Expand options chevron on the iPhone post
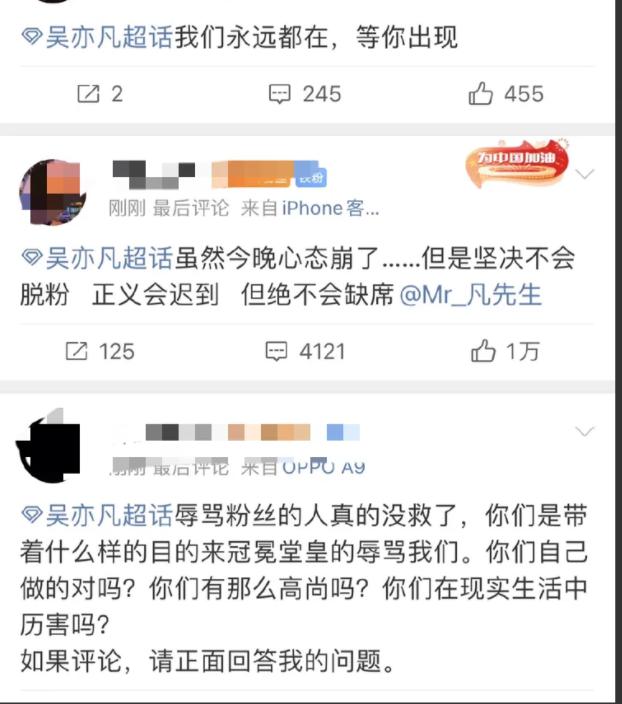Viewport: 622px width, 704px height. (586, 174)
